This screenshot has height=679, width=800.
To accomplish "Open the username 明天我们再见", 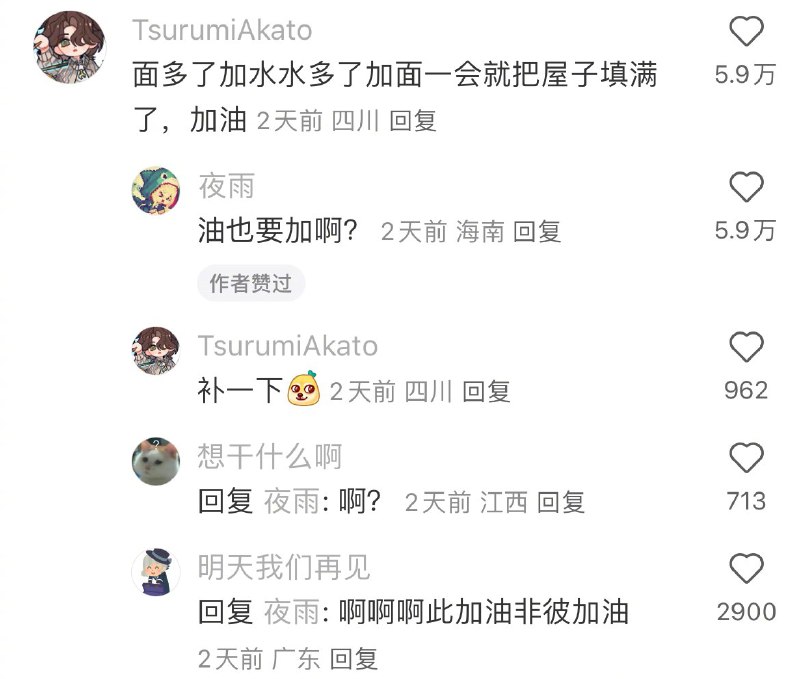I will (284, 568).
